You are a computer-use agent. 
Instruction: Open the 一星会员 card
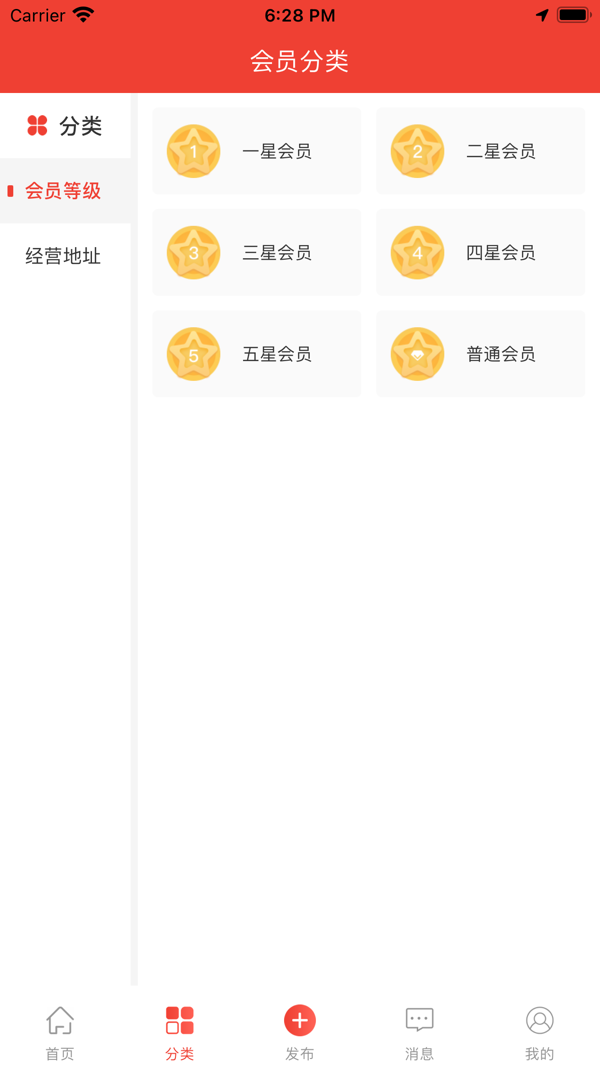click(x=256, y=151)
